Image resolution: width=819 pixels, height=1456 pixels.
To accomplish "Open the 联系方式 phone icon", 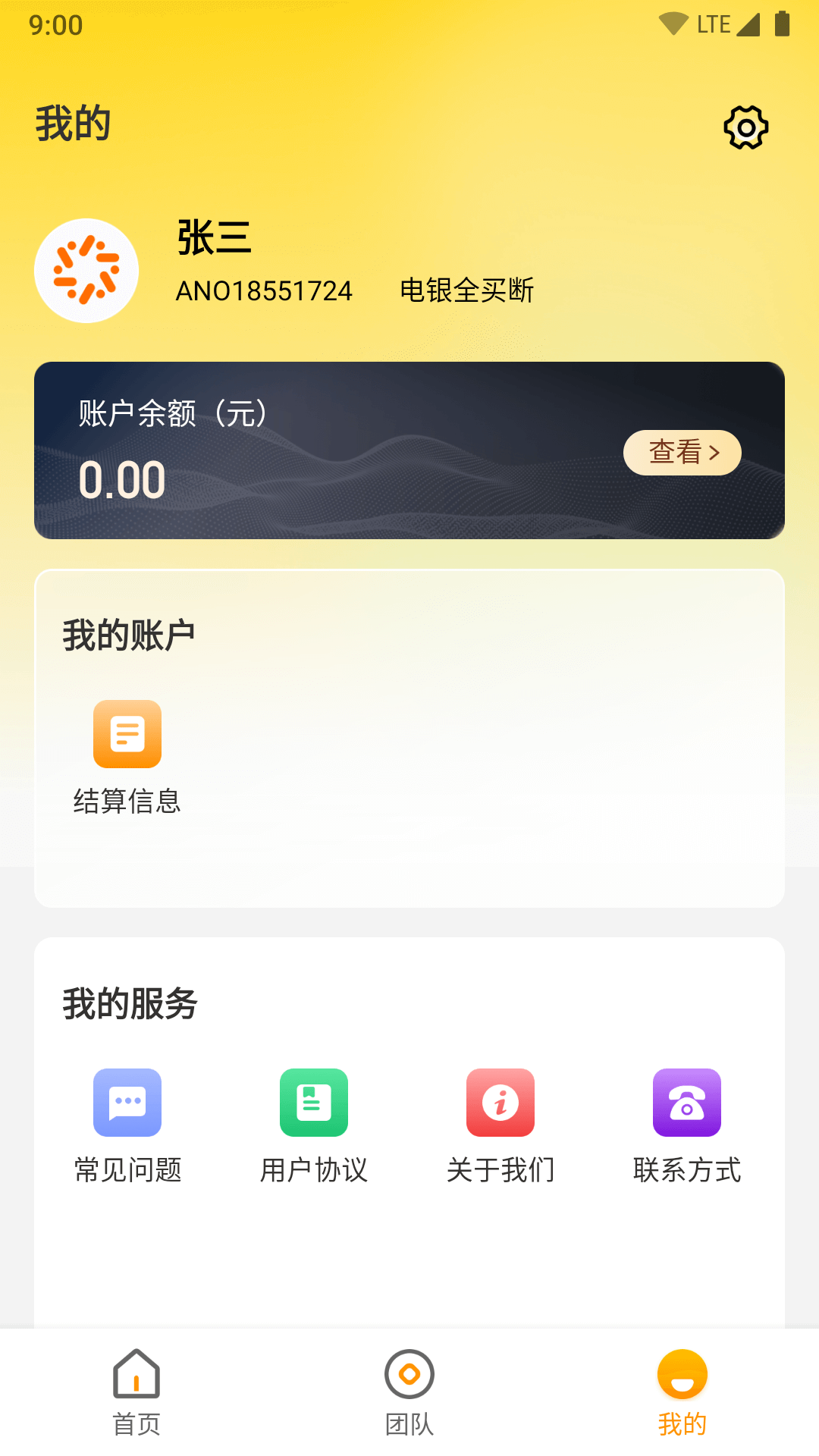I will [686, 1103].
